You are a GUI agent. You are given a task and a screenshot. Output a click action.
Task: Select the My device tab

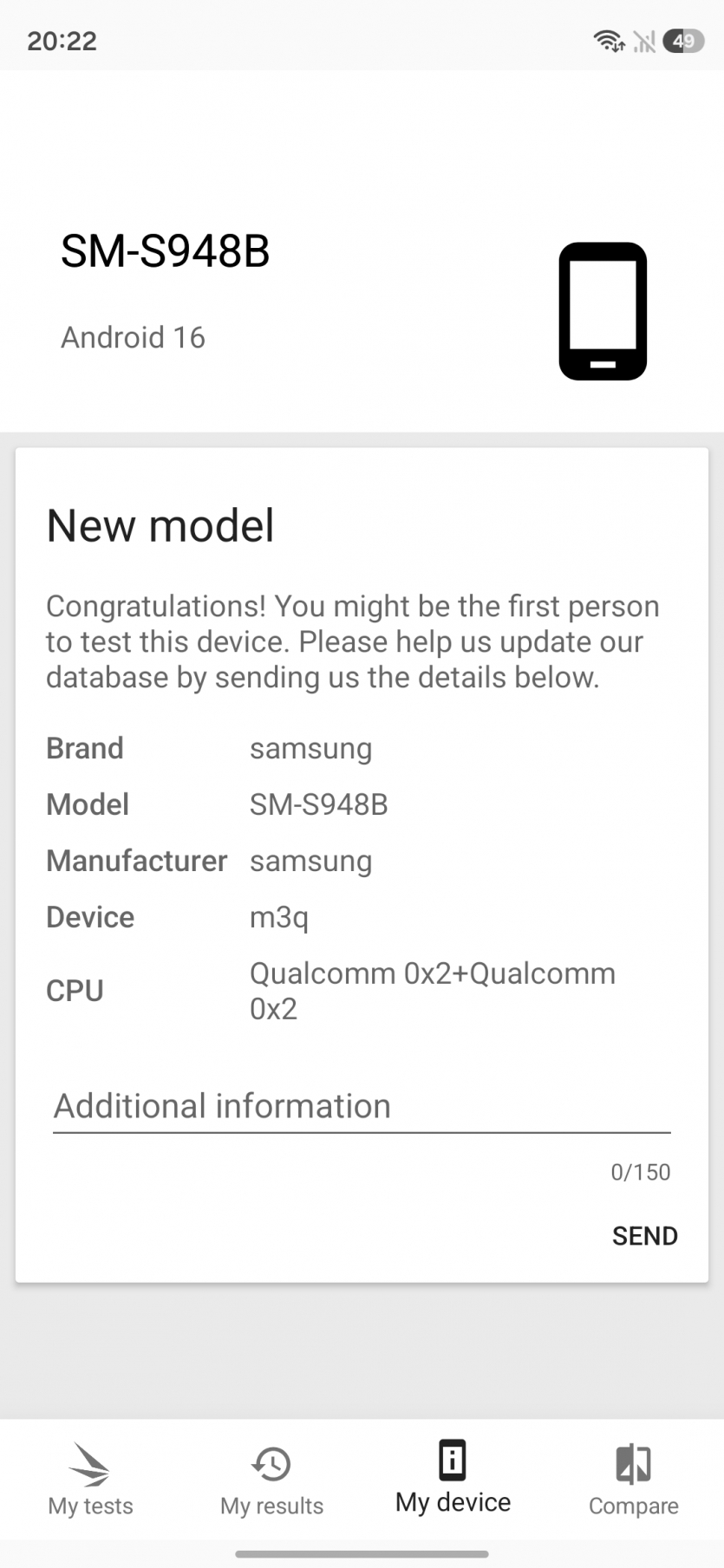[x=453, y=1480]
